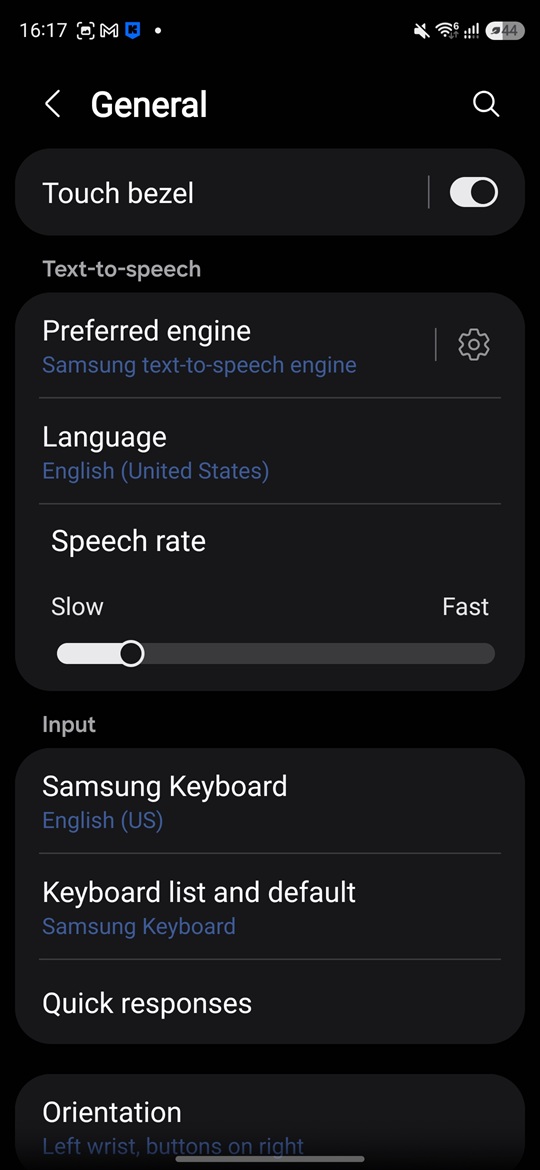The image size is (540, 1170).
Task: Open Quick responses
Action: [x=270, y=1002]
